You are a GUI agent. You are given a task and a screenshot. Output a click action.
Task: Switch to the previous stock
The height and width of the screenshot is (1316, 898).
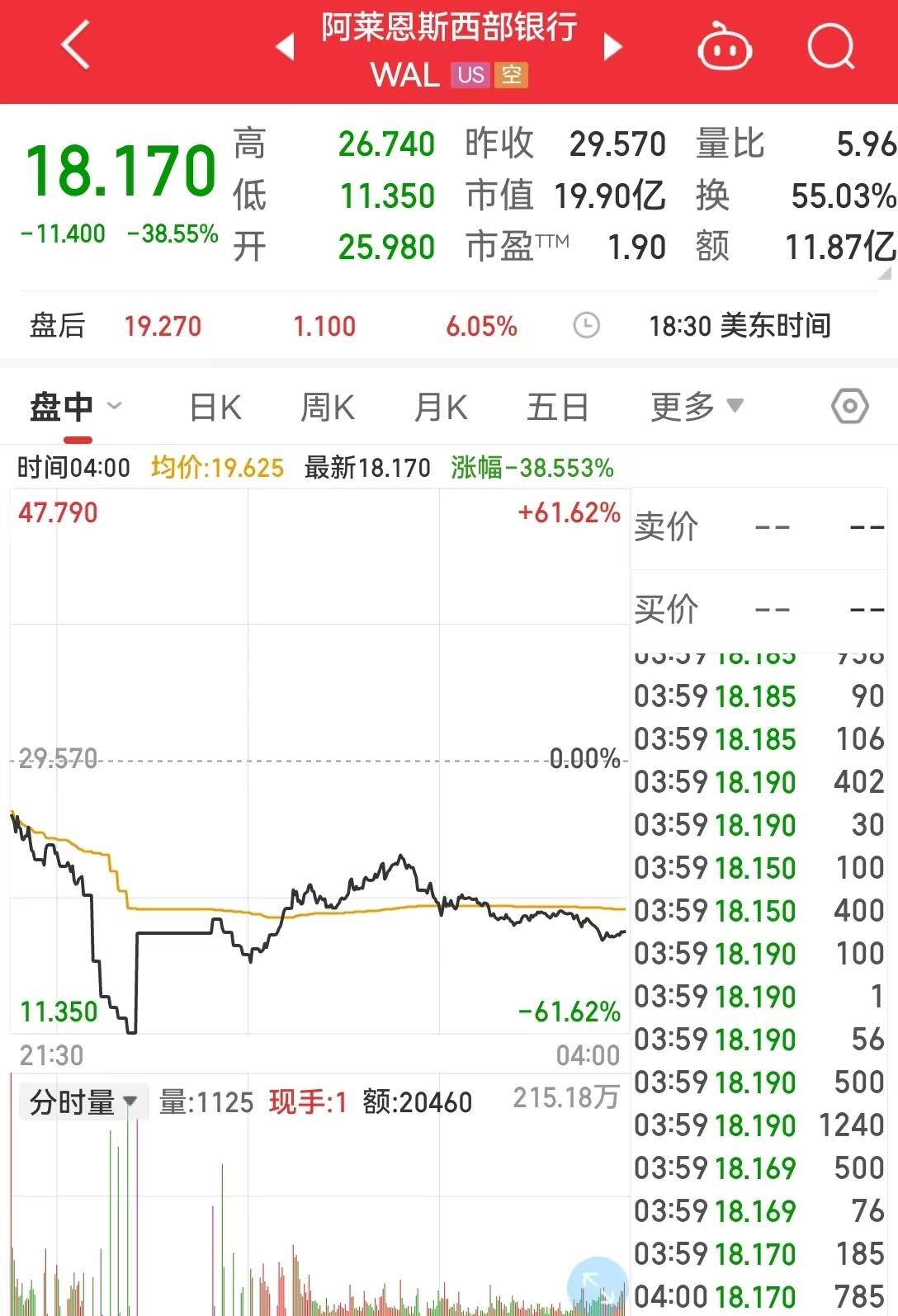285,47
